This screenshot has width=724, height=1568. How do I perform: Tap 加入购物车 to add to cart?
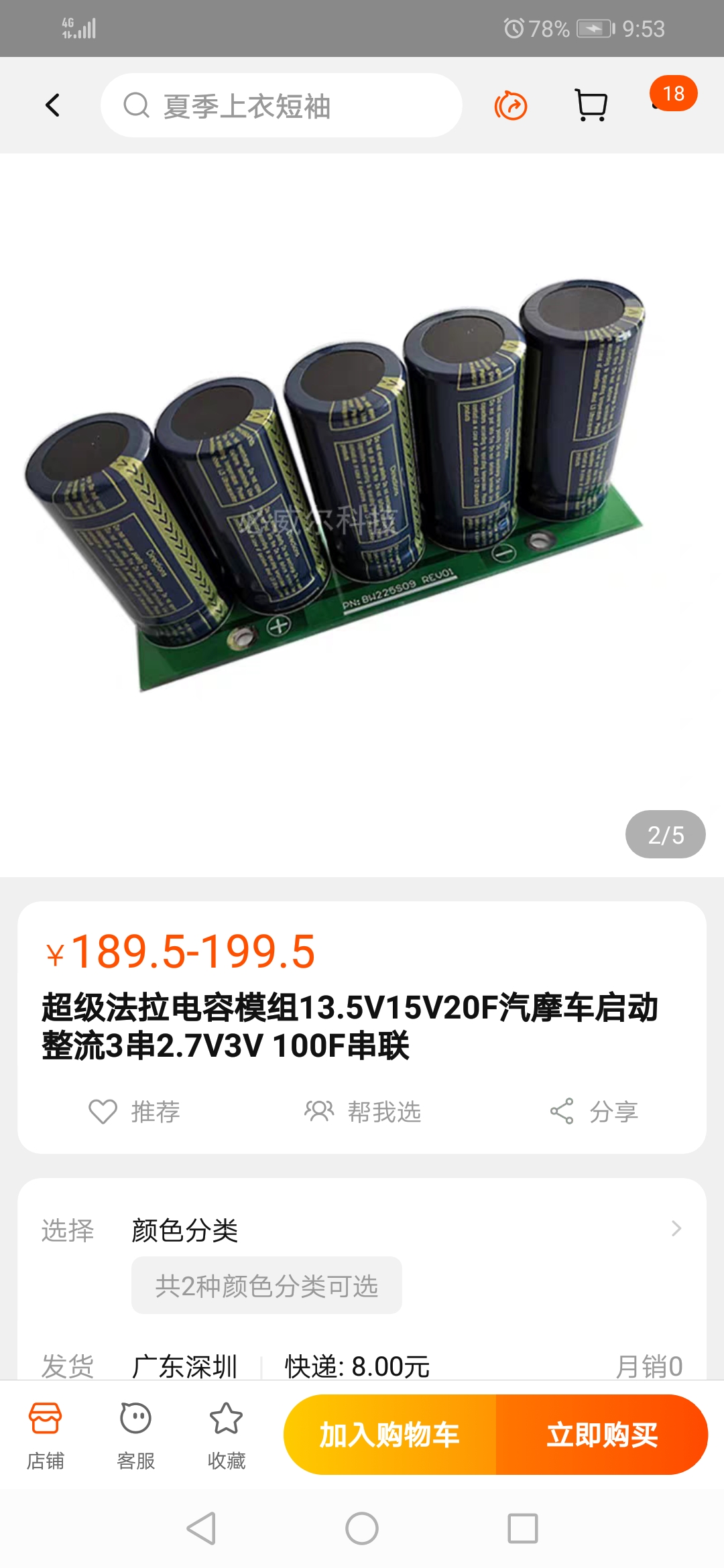point(389,1435)
